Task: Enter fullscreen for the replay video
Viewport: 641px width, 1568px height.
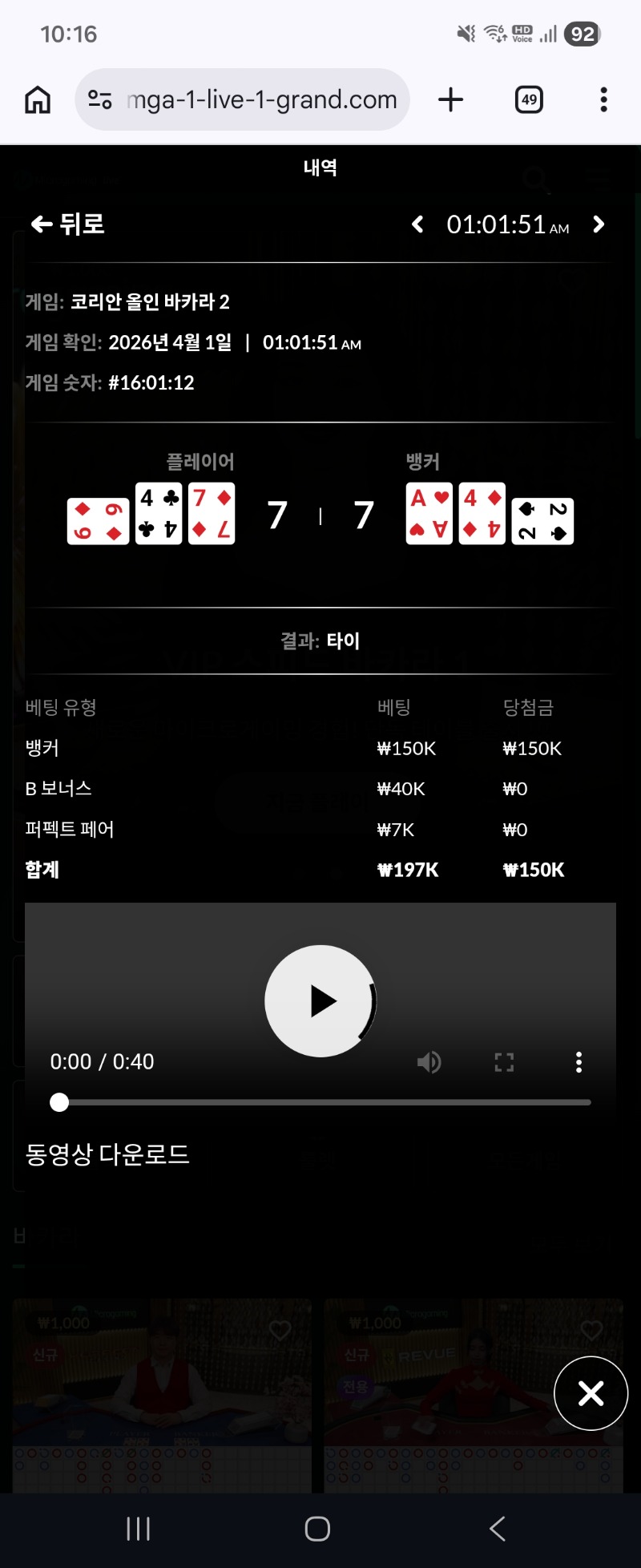Action: (x=504, y=1062)
